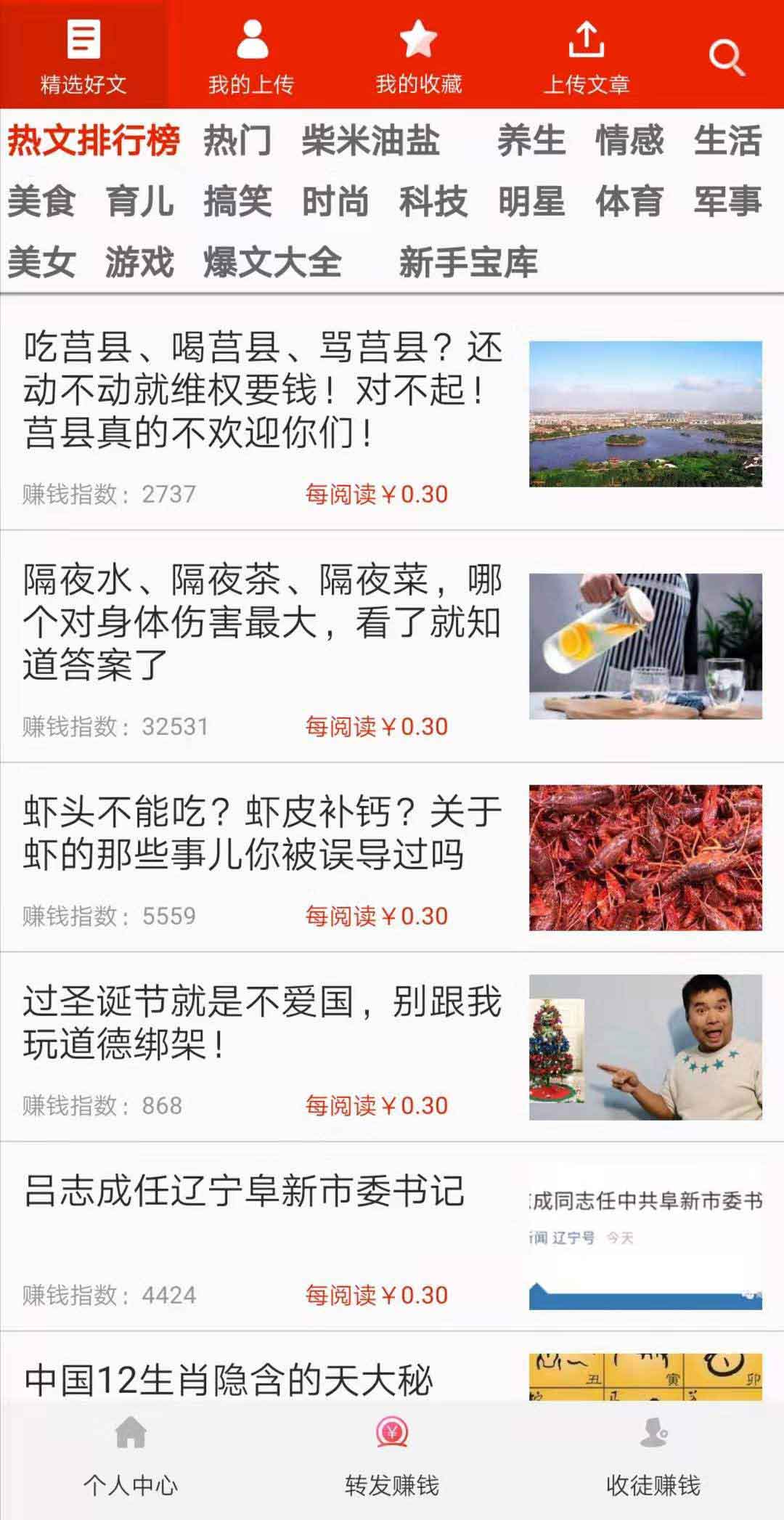Select the 精选好文 tab
Viewport: 784px width, 1520px height.
tap(83, 55)
